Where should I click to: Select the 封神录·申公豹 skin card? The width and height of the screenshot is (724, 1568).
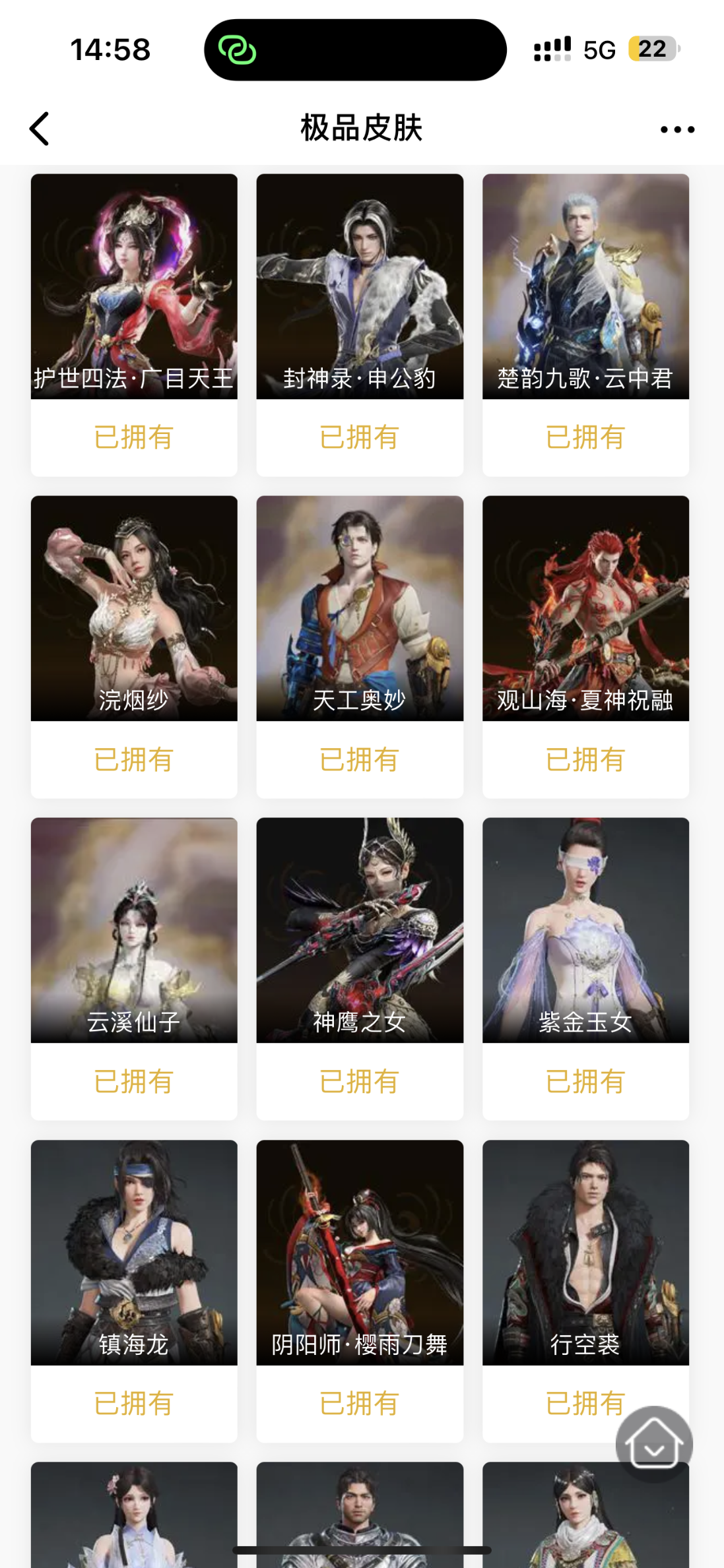click(360, 284)
